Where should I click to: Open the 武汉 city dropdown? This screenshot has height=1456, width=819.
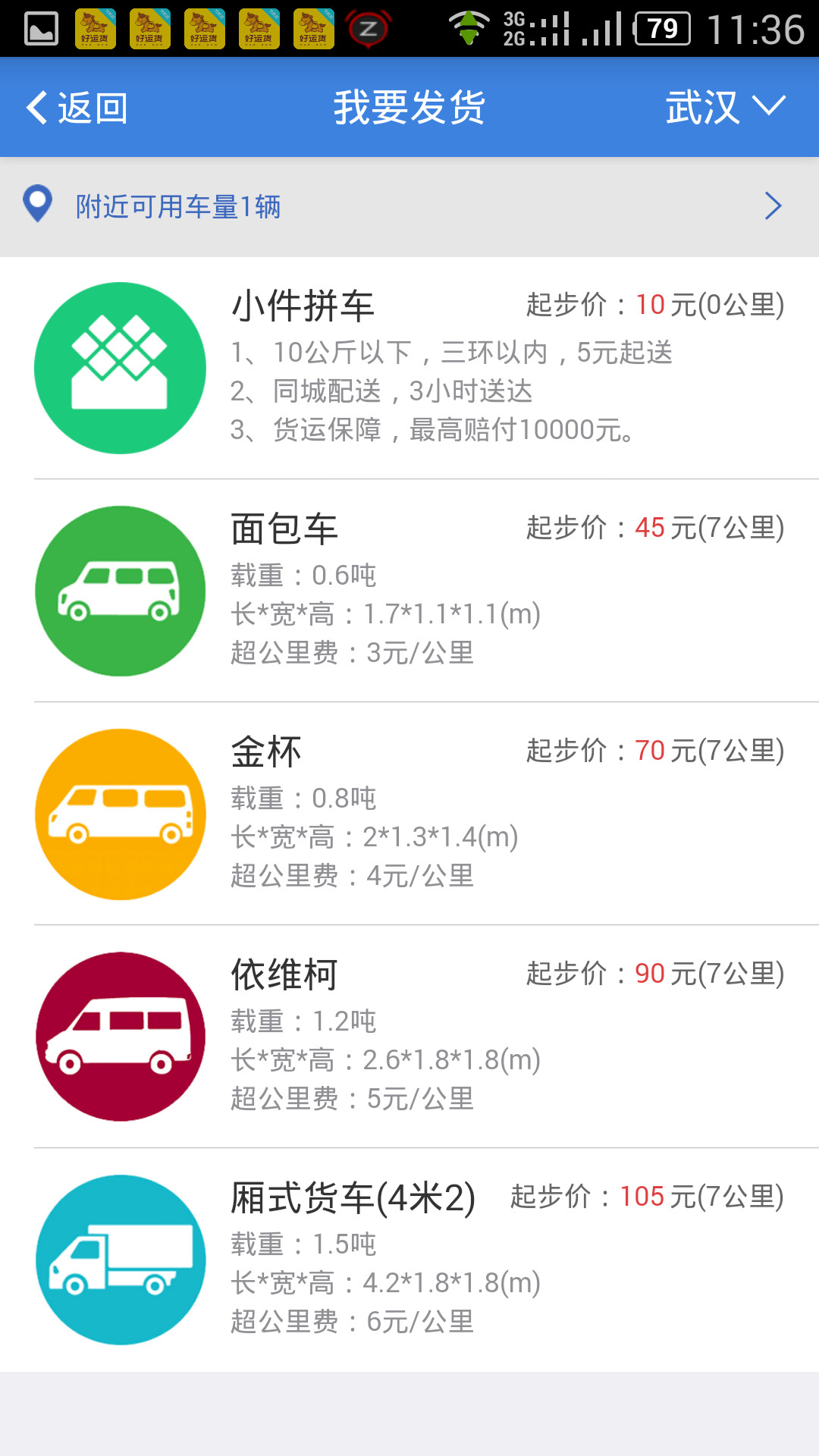(726, 107)
